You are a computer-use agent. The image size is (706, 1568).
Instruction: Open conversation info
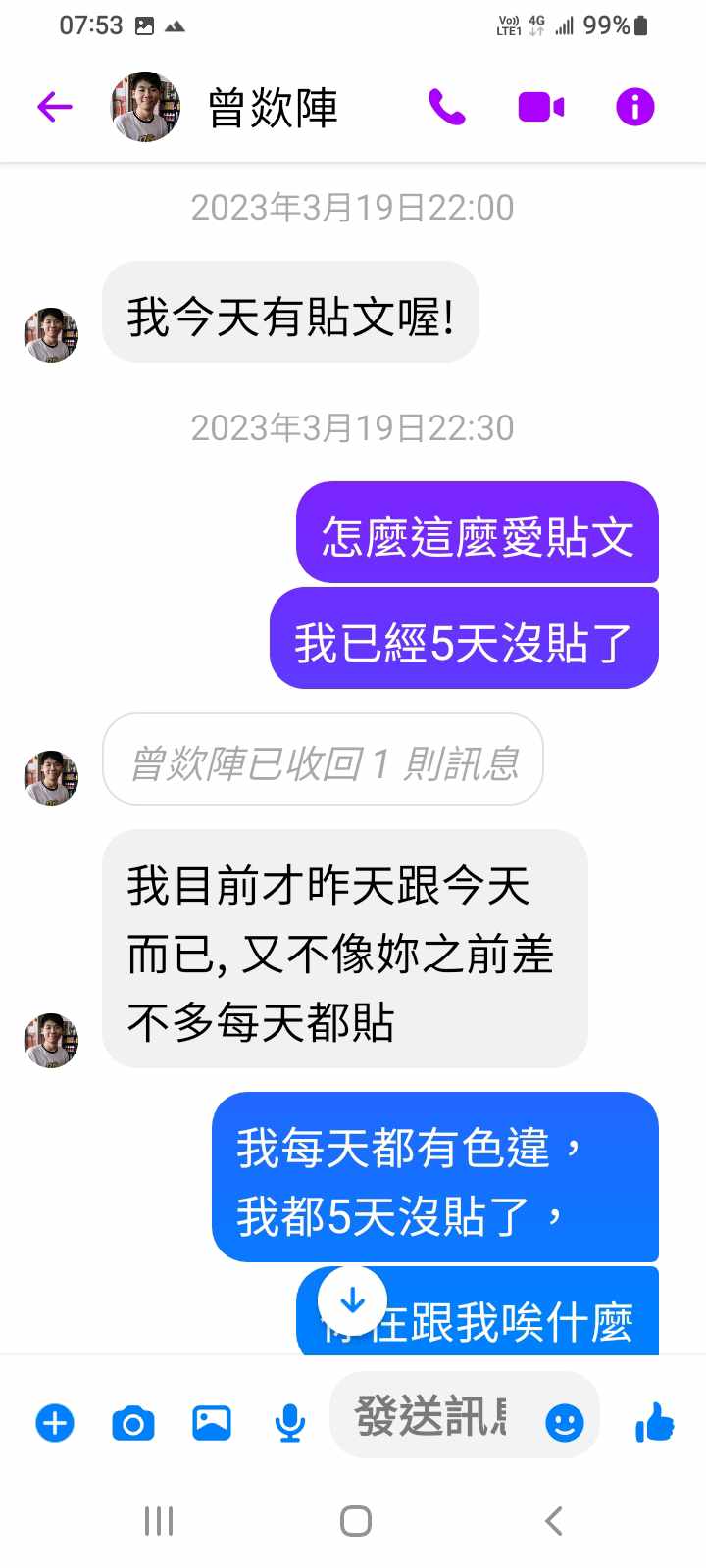click(634, 107)
